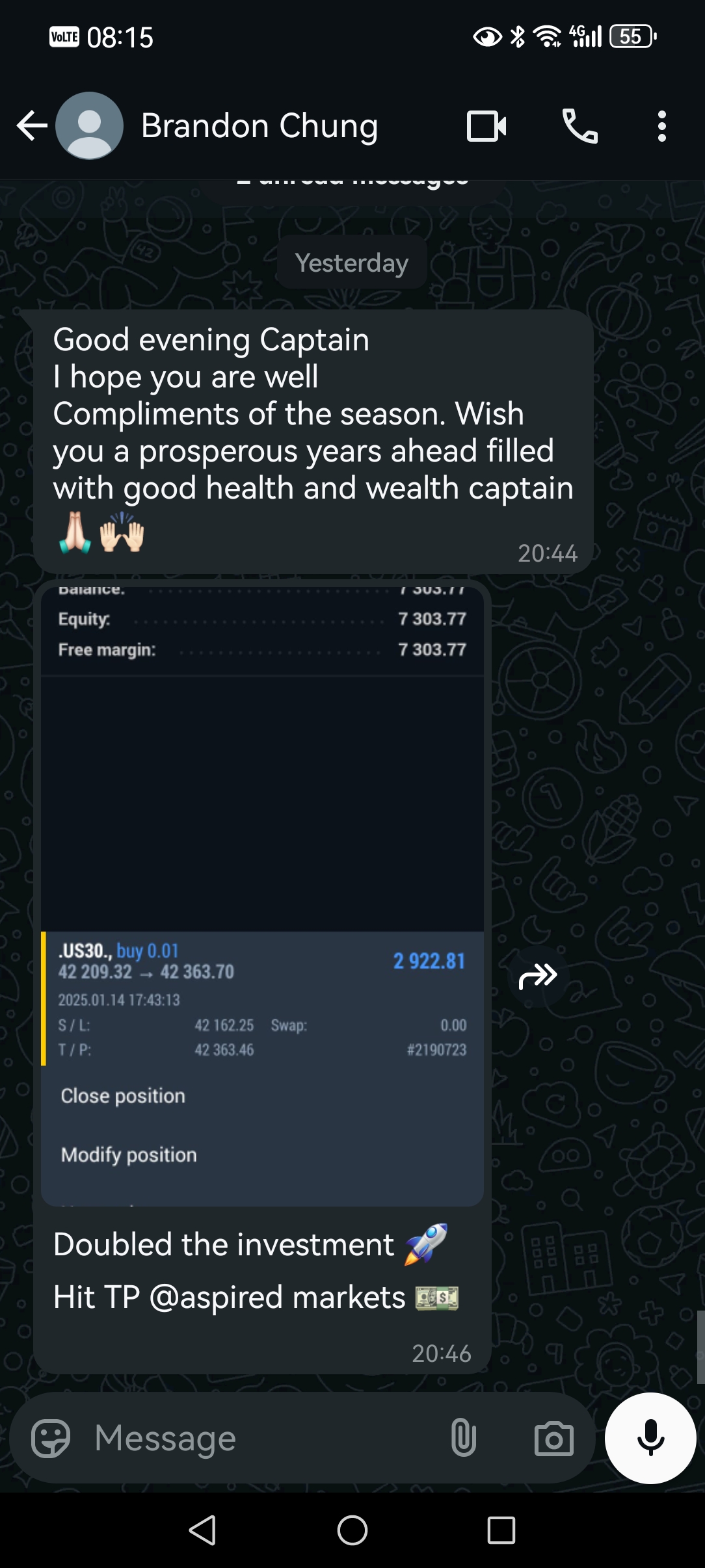This screenshot has height=1568, width=705.
Task: Start a voice call with Brandon Chung
Action: (x=579, y=126)
